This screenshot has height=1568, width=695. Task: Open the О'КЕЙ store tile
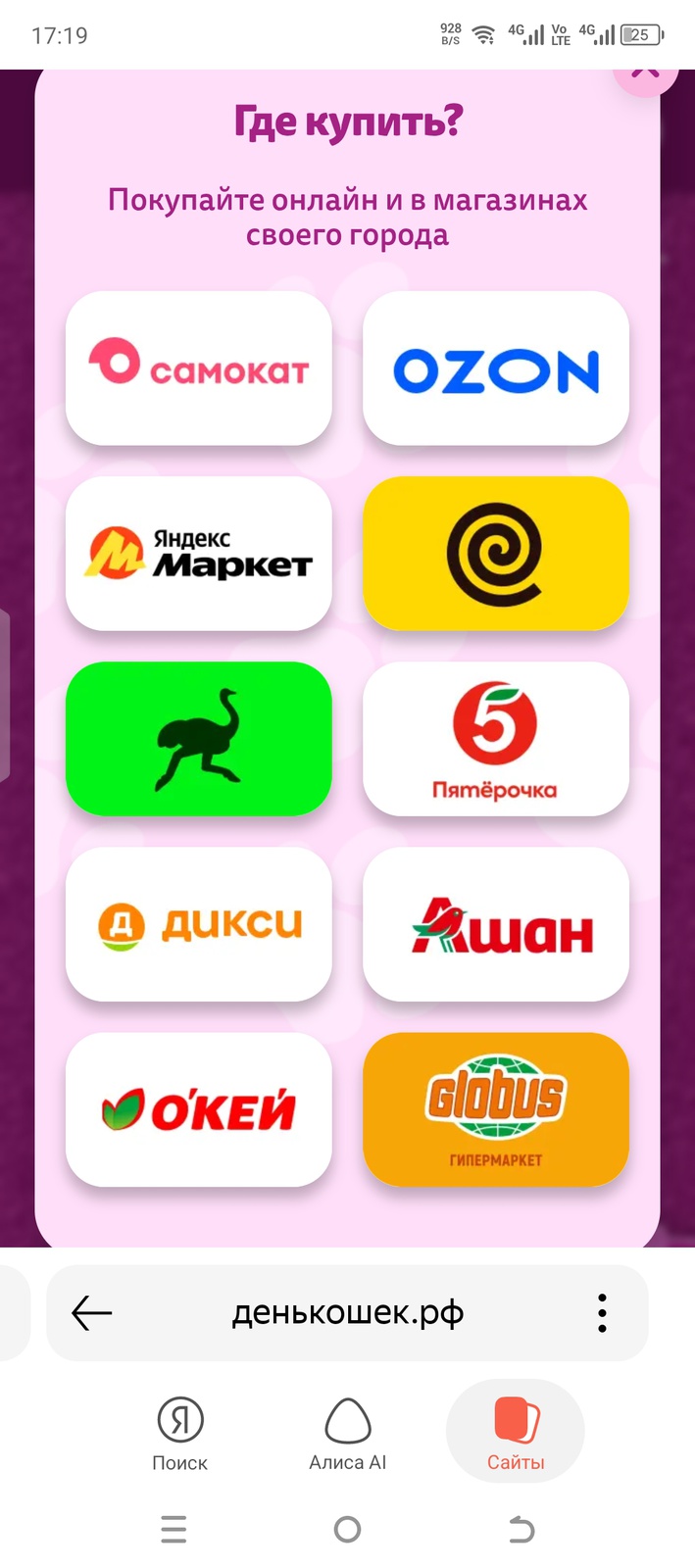coord(199,1109)
